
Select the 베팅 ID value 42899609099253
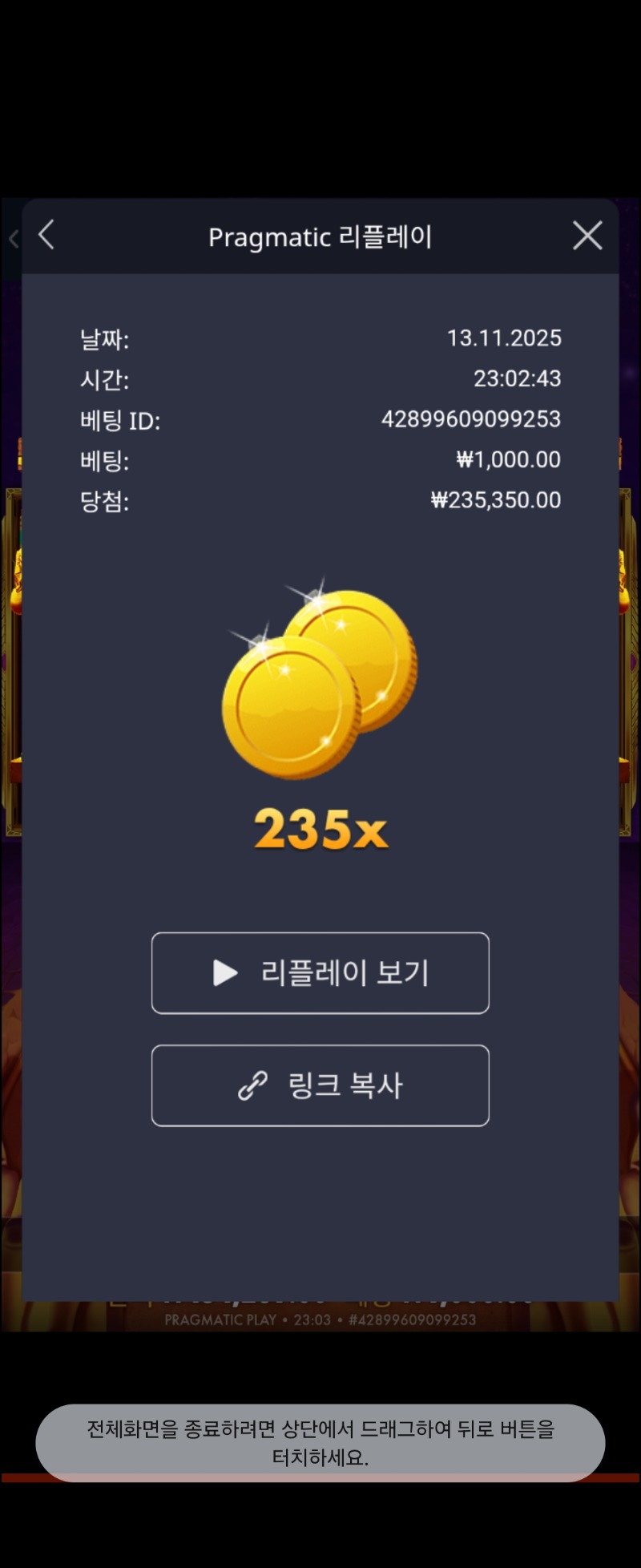coord(470,419)
